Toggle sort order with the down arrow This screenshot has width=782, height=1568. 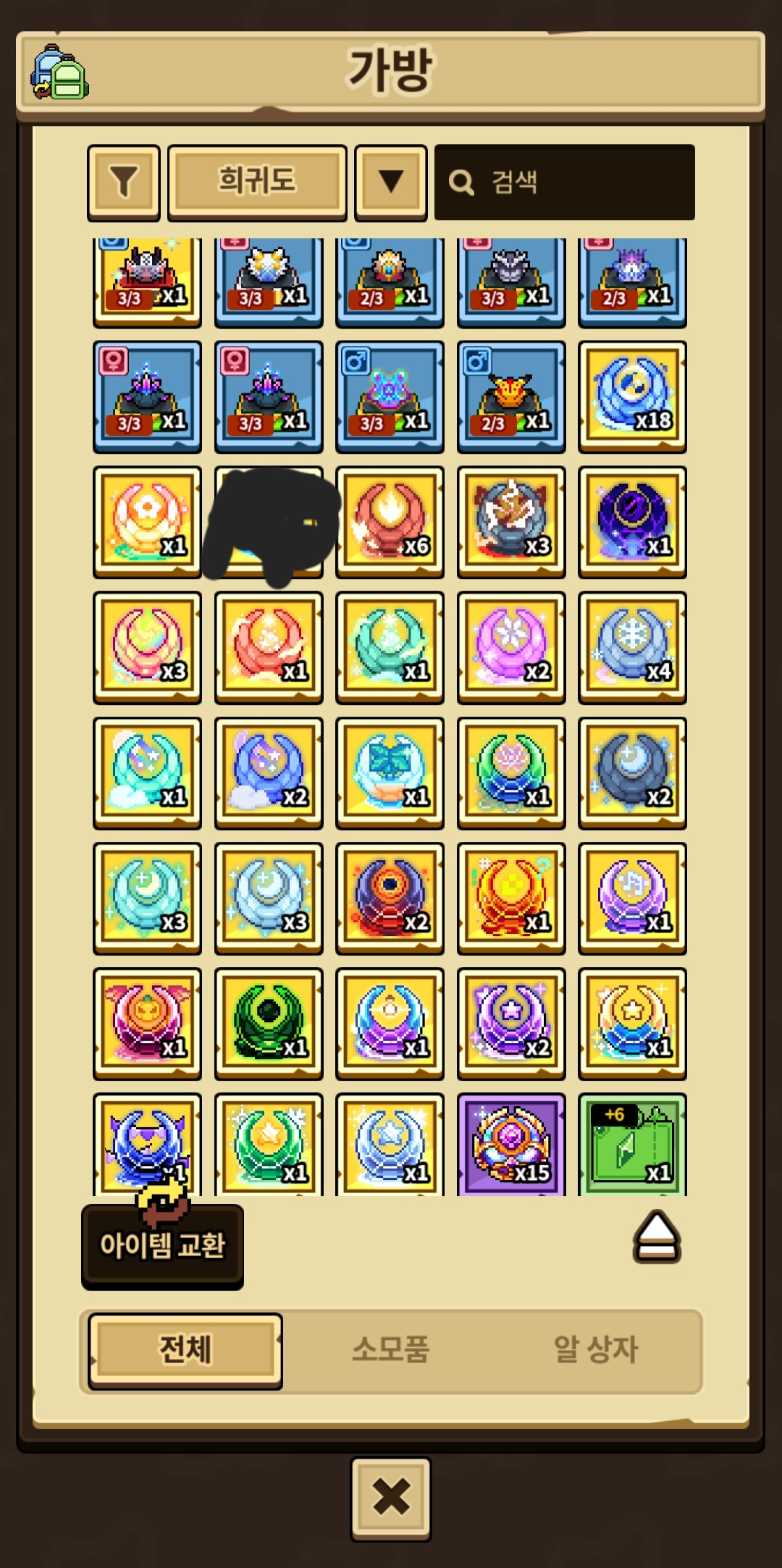click(391, 182)
